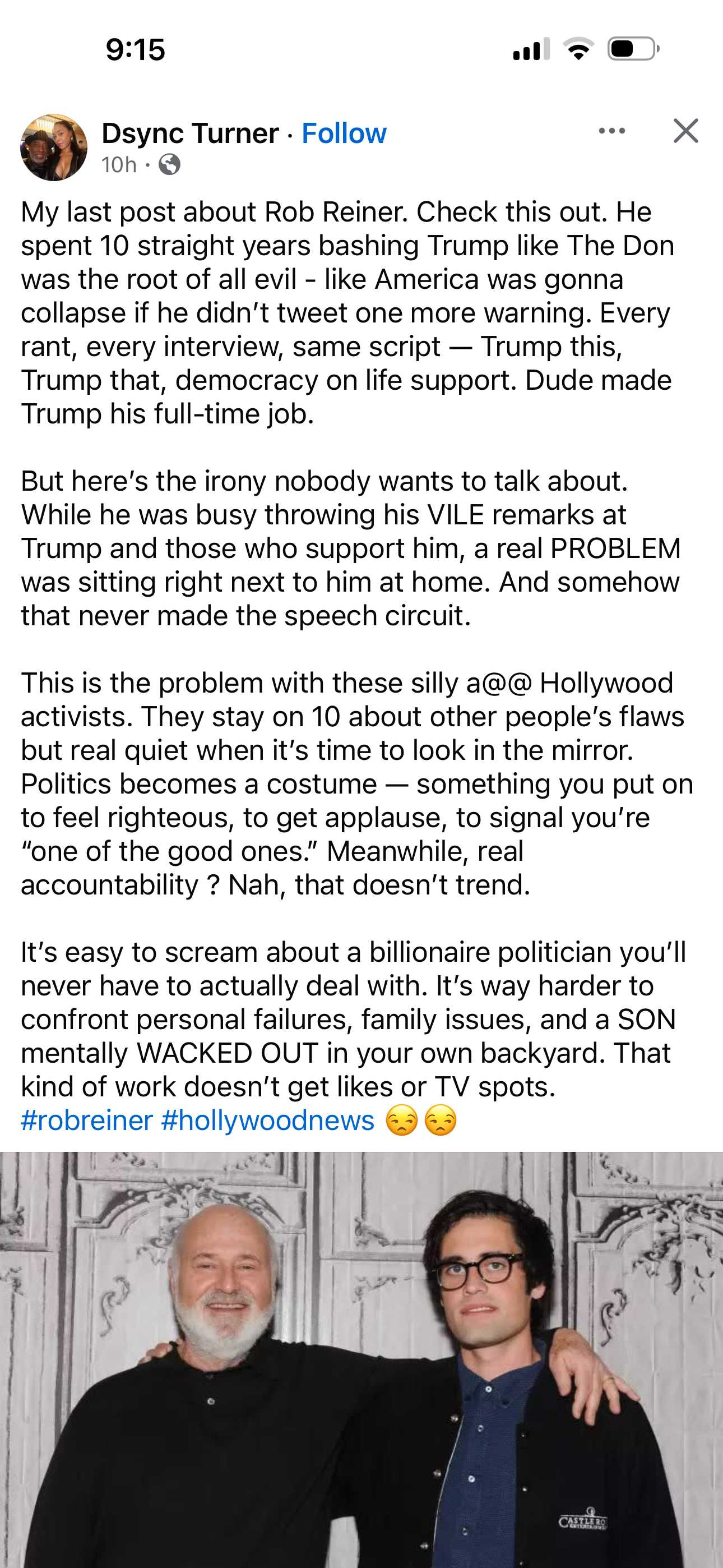Close this post view

(685, 131)
